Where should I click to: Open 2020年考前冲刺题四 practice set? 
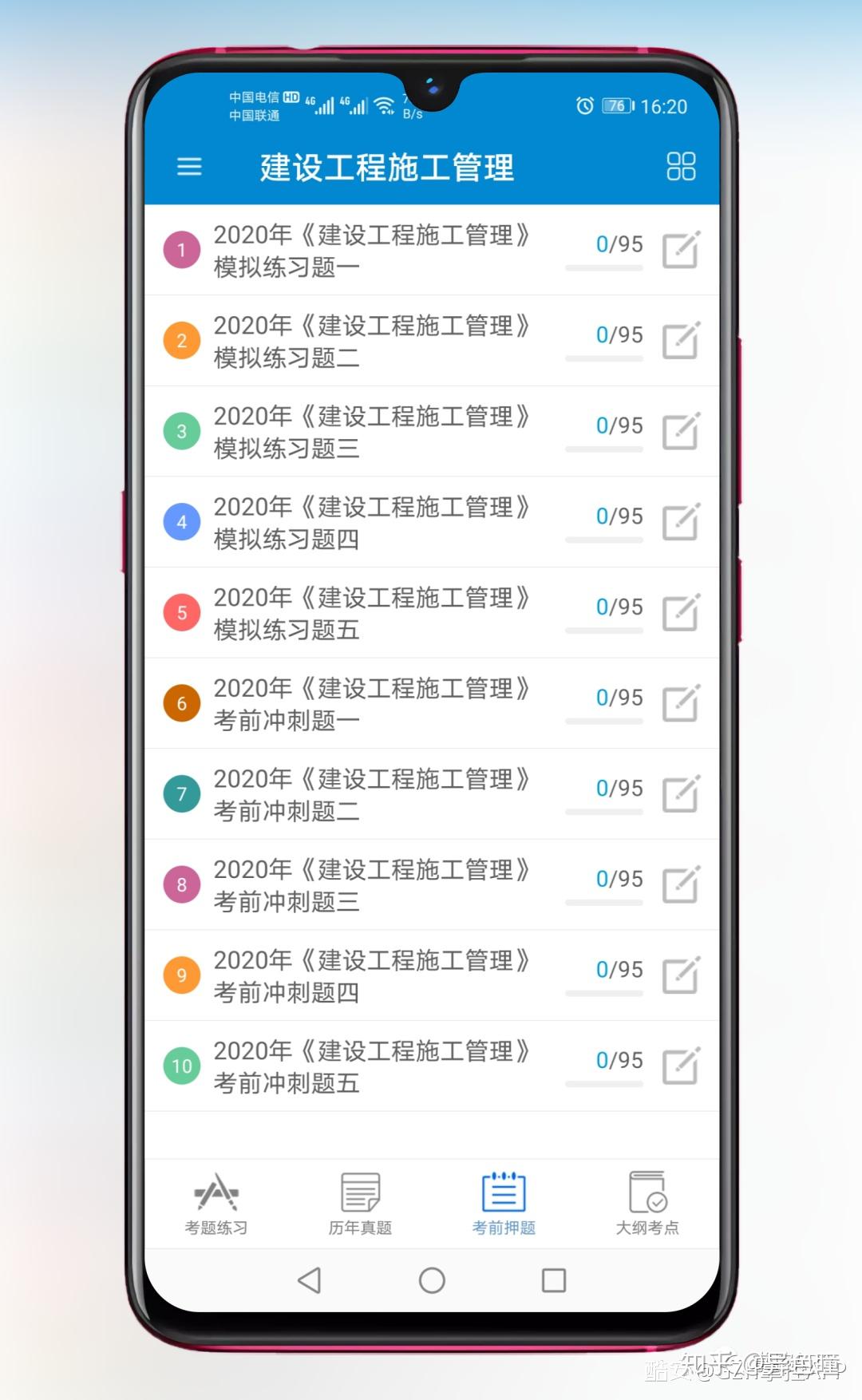(372, 975)
